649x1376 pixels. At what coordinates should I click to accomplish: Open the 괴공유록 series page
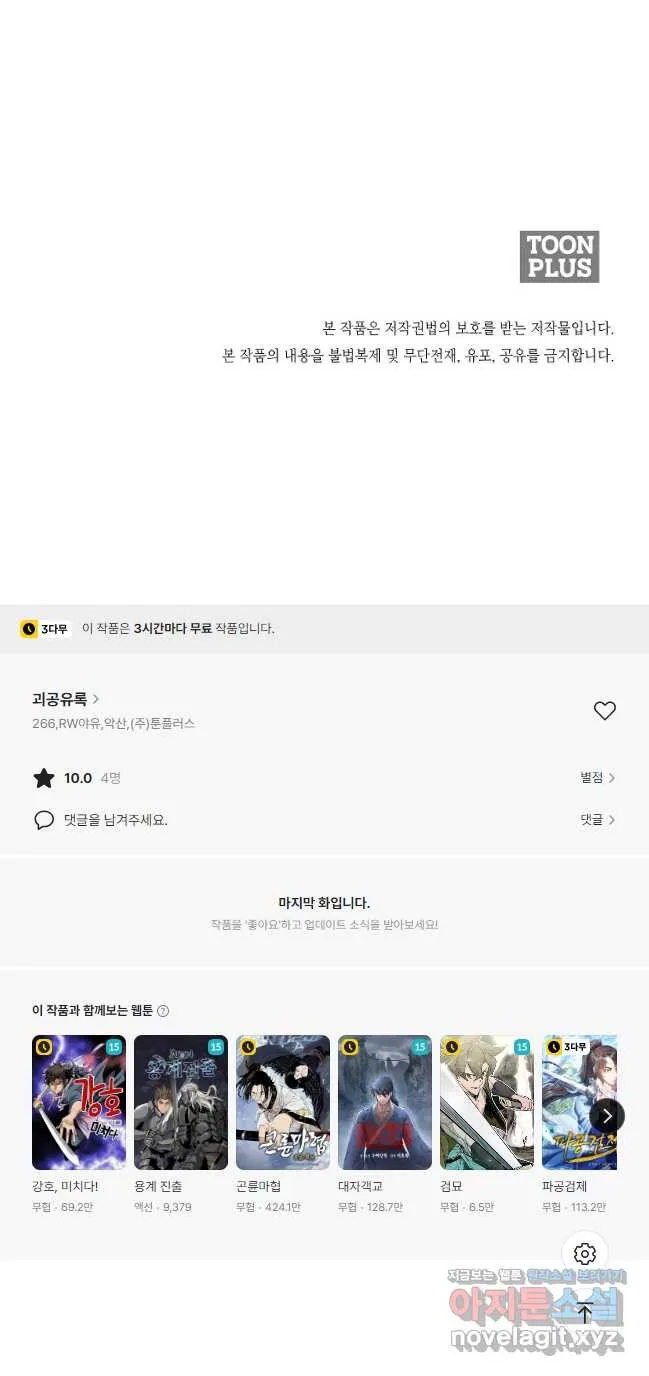[x=65, y=699]
